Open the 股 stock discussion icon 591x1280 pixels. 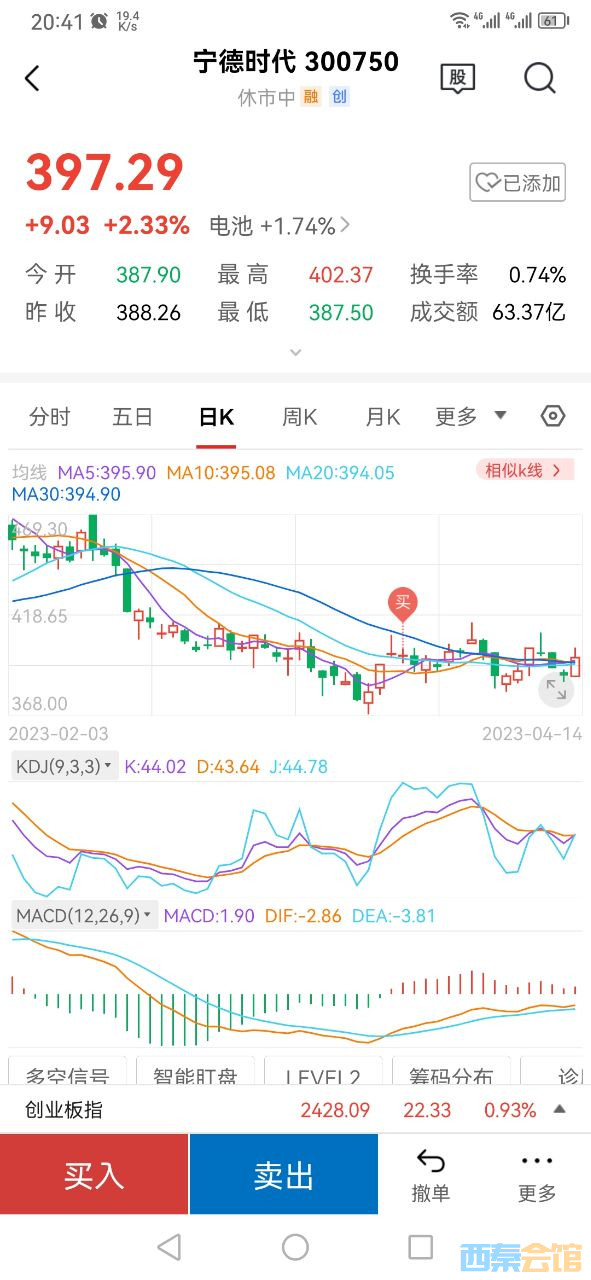(458, 78)
